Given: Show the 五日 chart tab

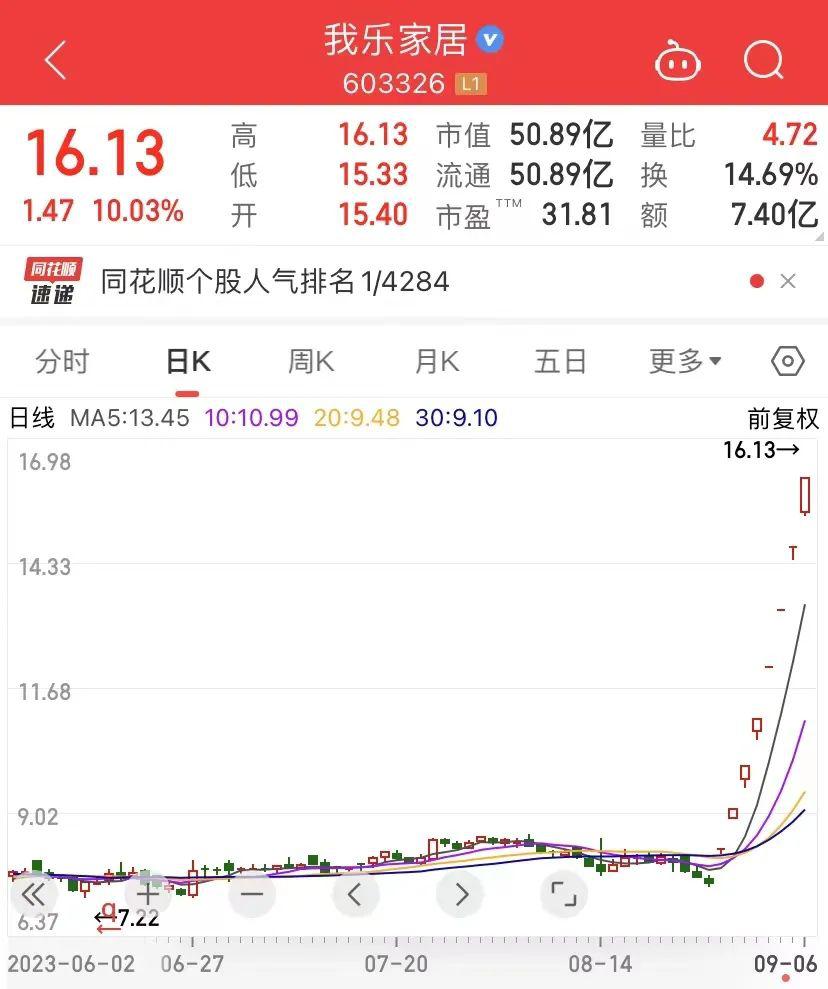Looking at the screenshot, I should click(x=560, y=361).
